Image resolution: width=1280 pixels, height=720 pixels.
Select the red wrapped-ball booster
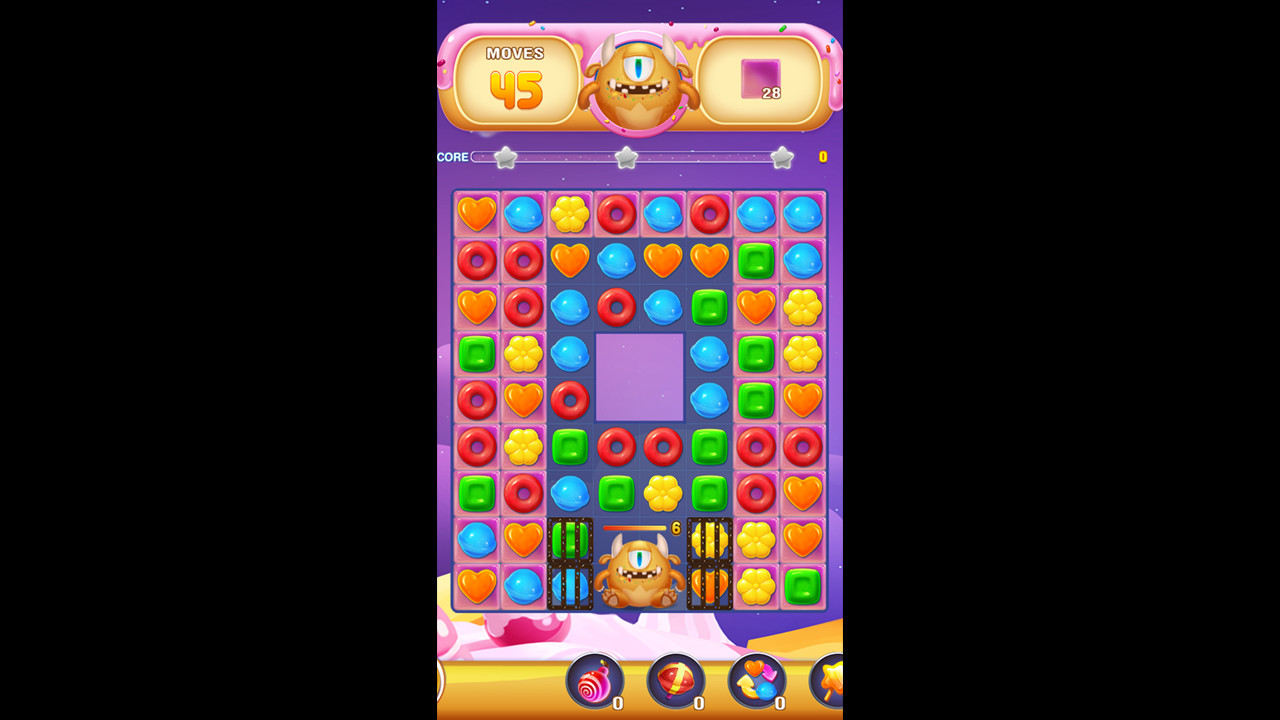(x=675, y=681)
